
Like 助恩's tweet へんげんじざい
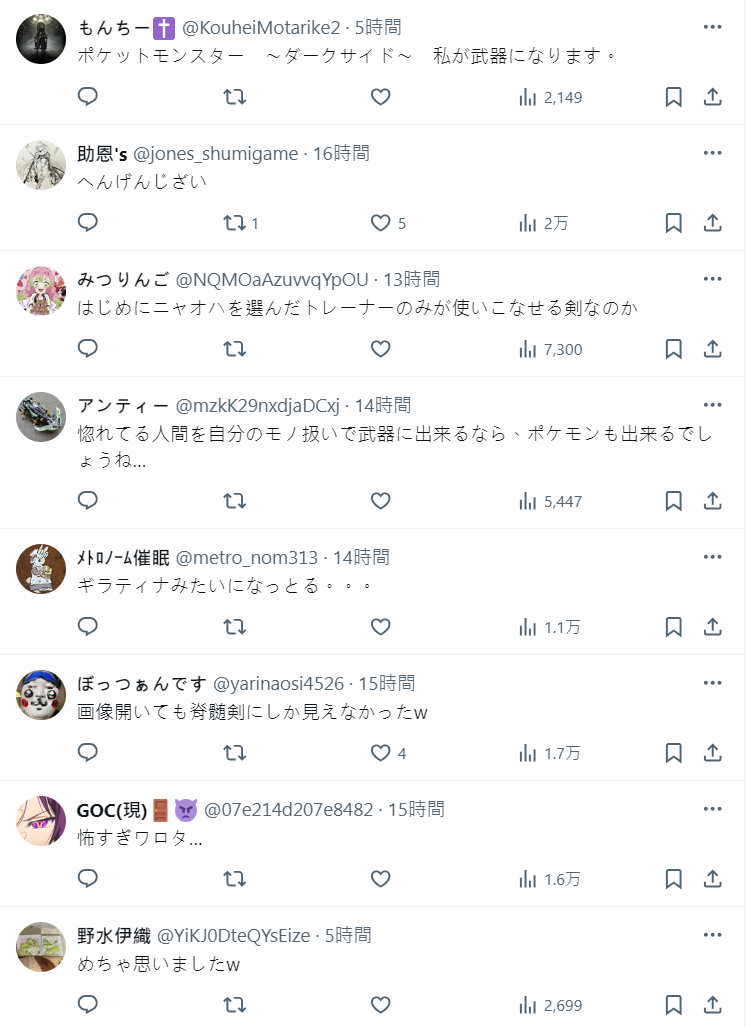click(380, 223)
